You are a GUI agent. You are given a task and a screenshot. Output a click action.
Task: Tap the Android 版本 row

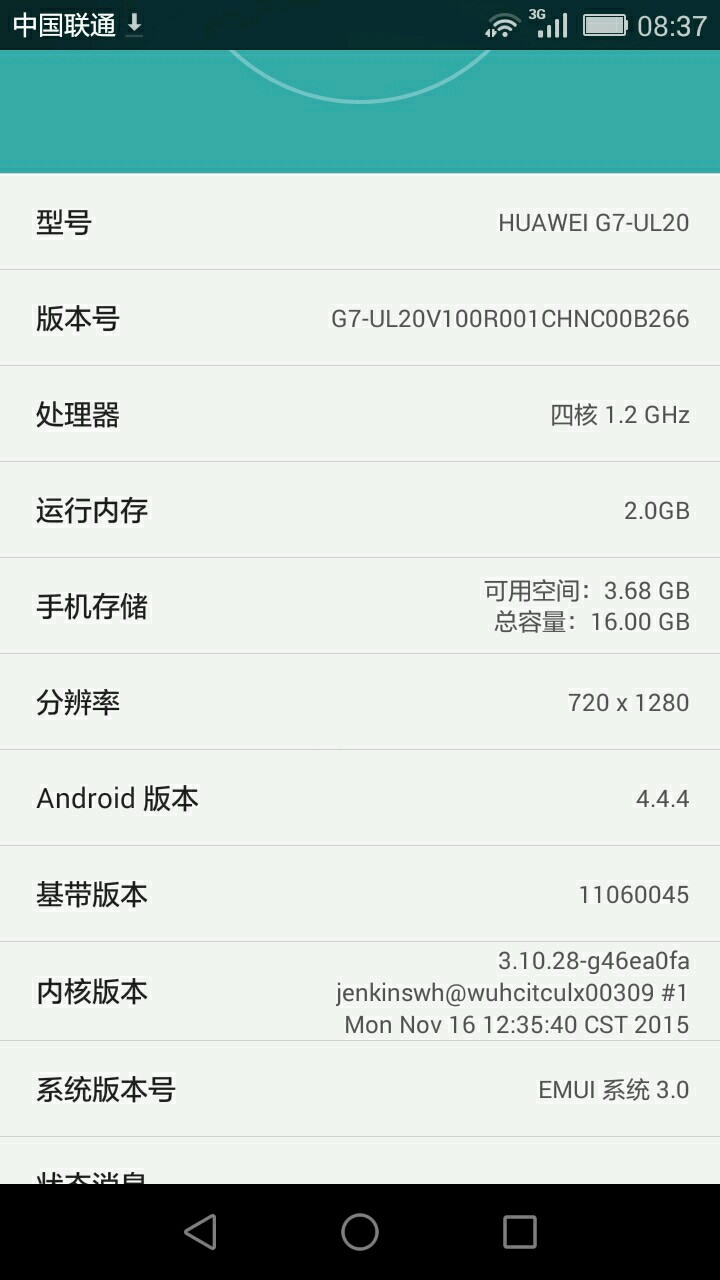coord(360,798)
